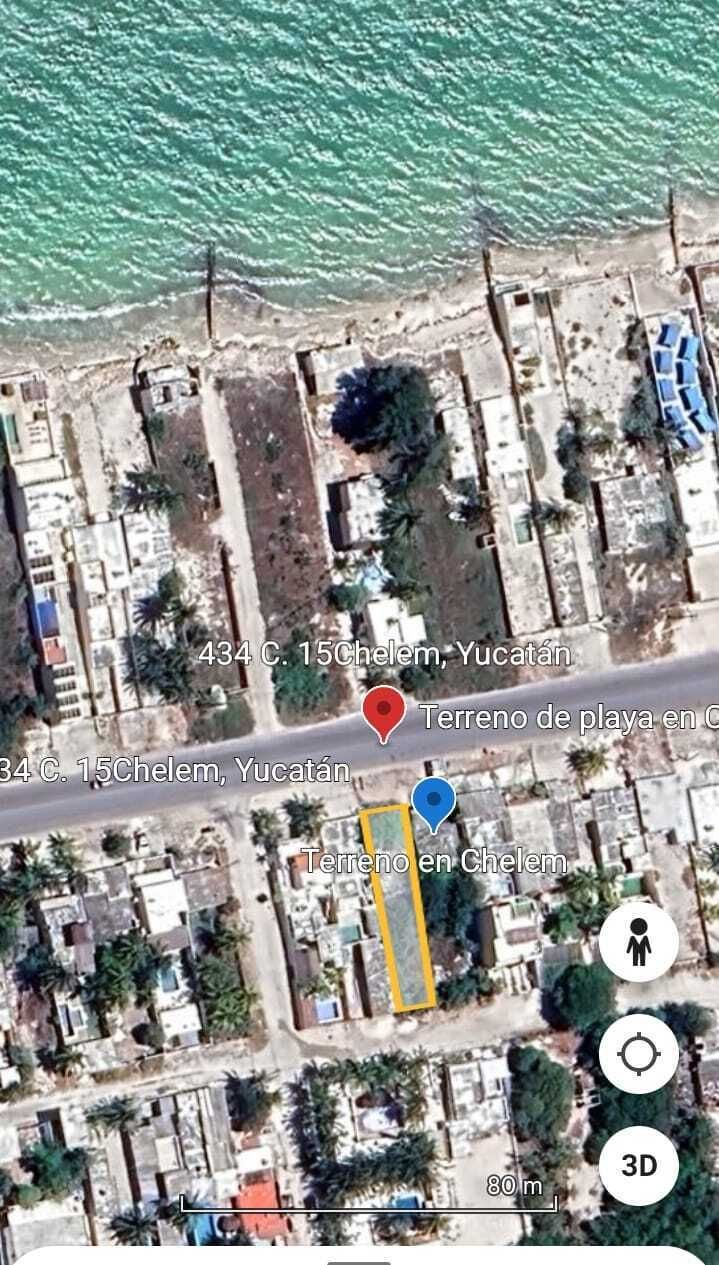Select the blue pin Terreno en Chelem
Image resolution: width=719 pixels, height=1265 pixels.
click(433, 802)
